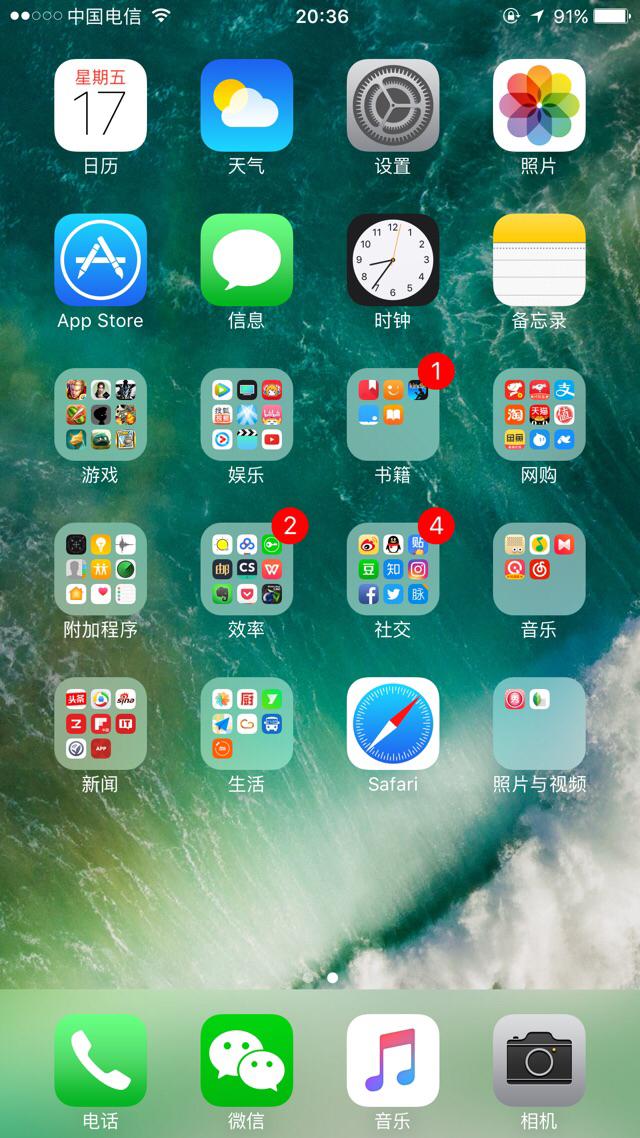Open the 游戏 games folder

[100, 414]
